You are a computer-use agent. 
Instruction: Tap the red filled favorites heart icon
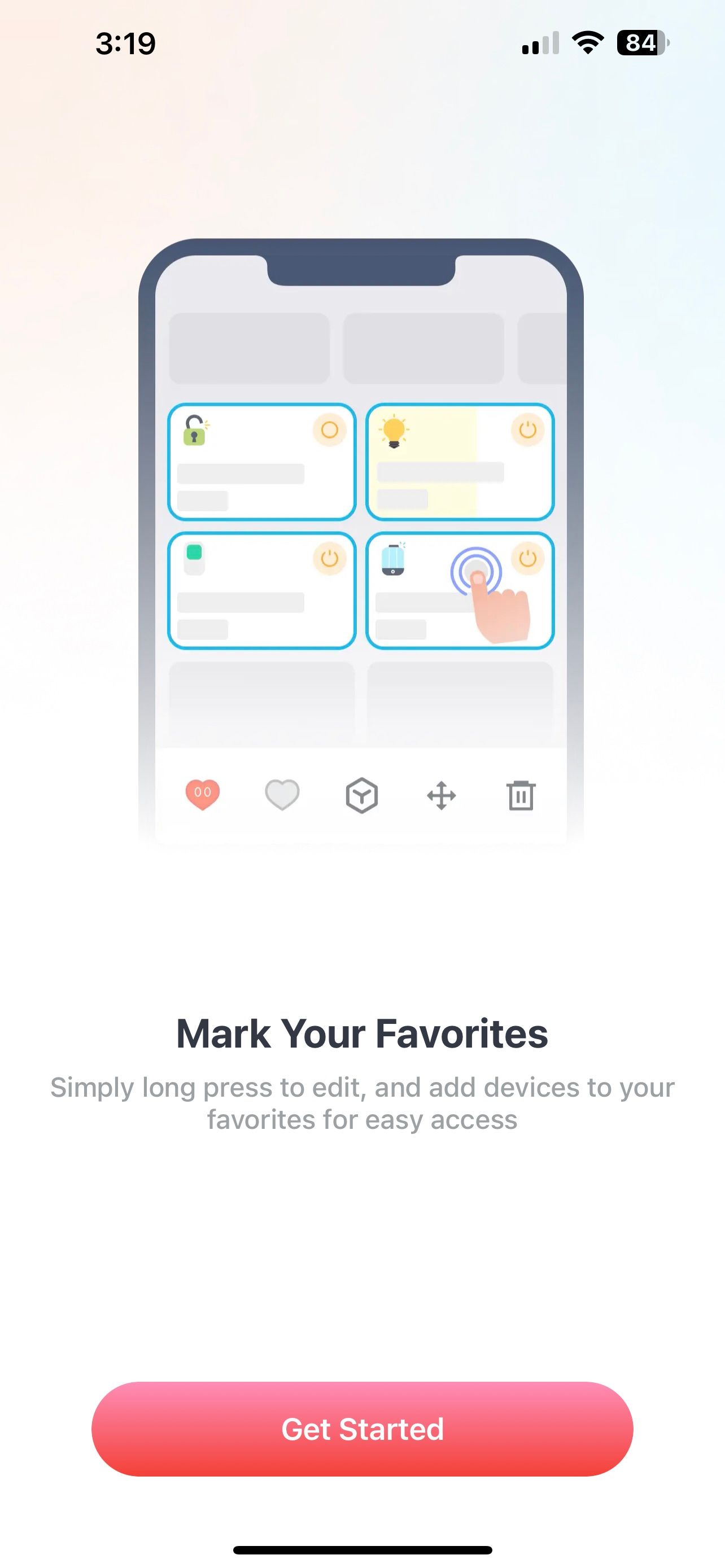[203, 794]
